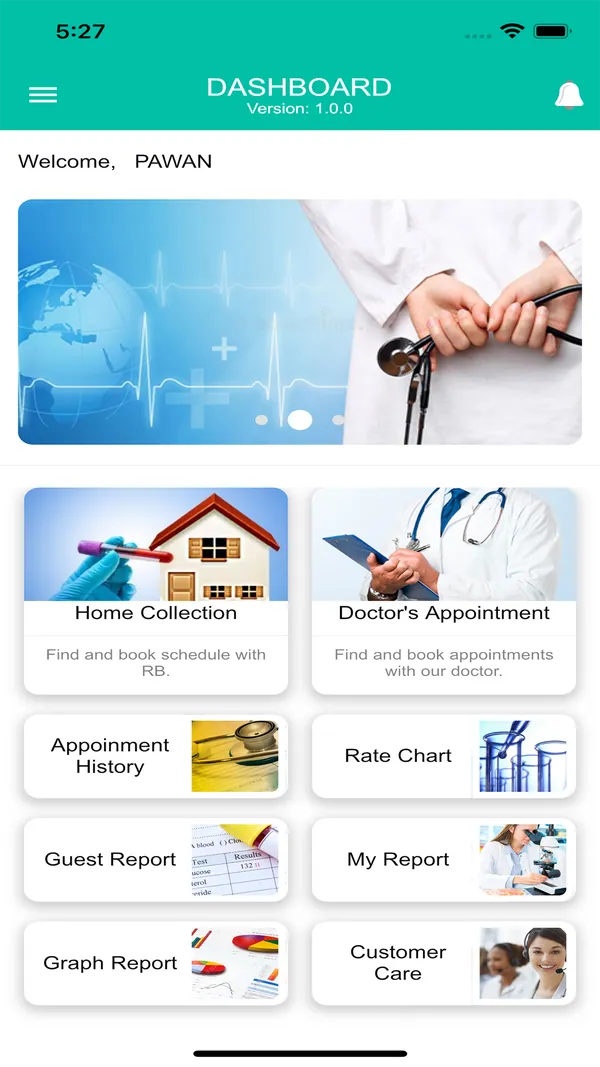600x1067 pixels.
Task: Open the hamburger drawer menu
Action: 43,95
